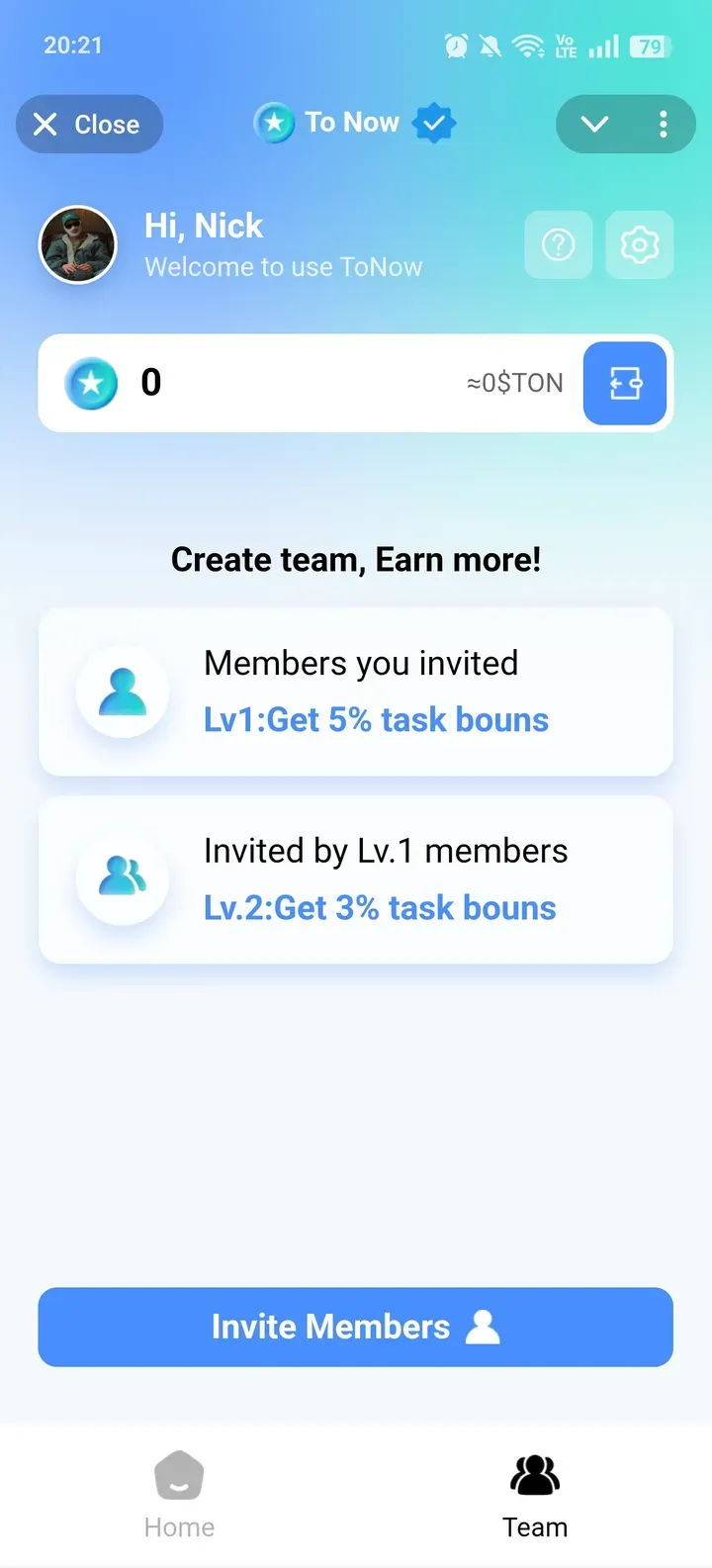This screenshot has width=712, height=1568.
Task: Tap the blue exchange button beside the balance
Action: [625, 383]
